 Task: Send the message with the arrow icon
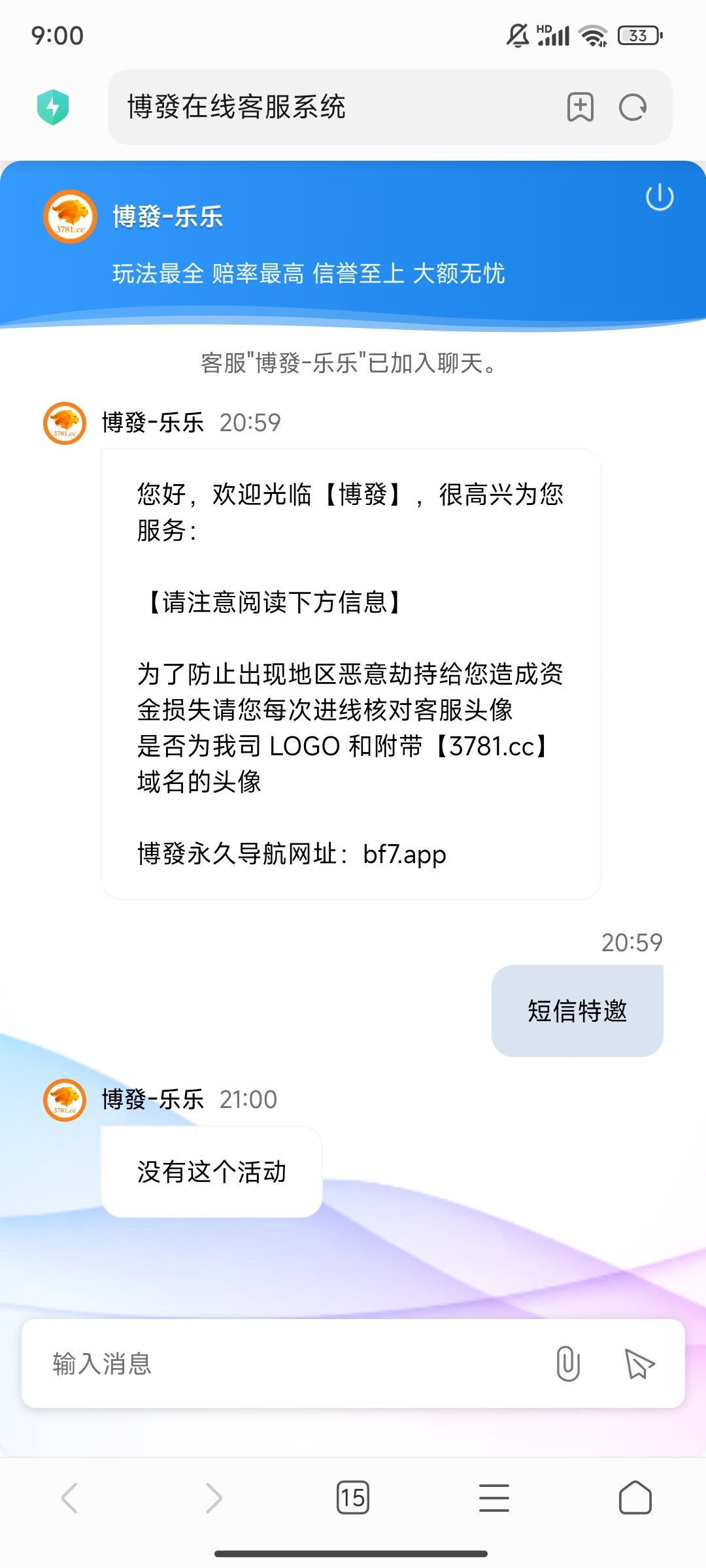[639, 1364]
